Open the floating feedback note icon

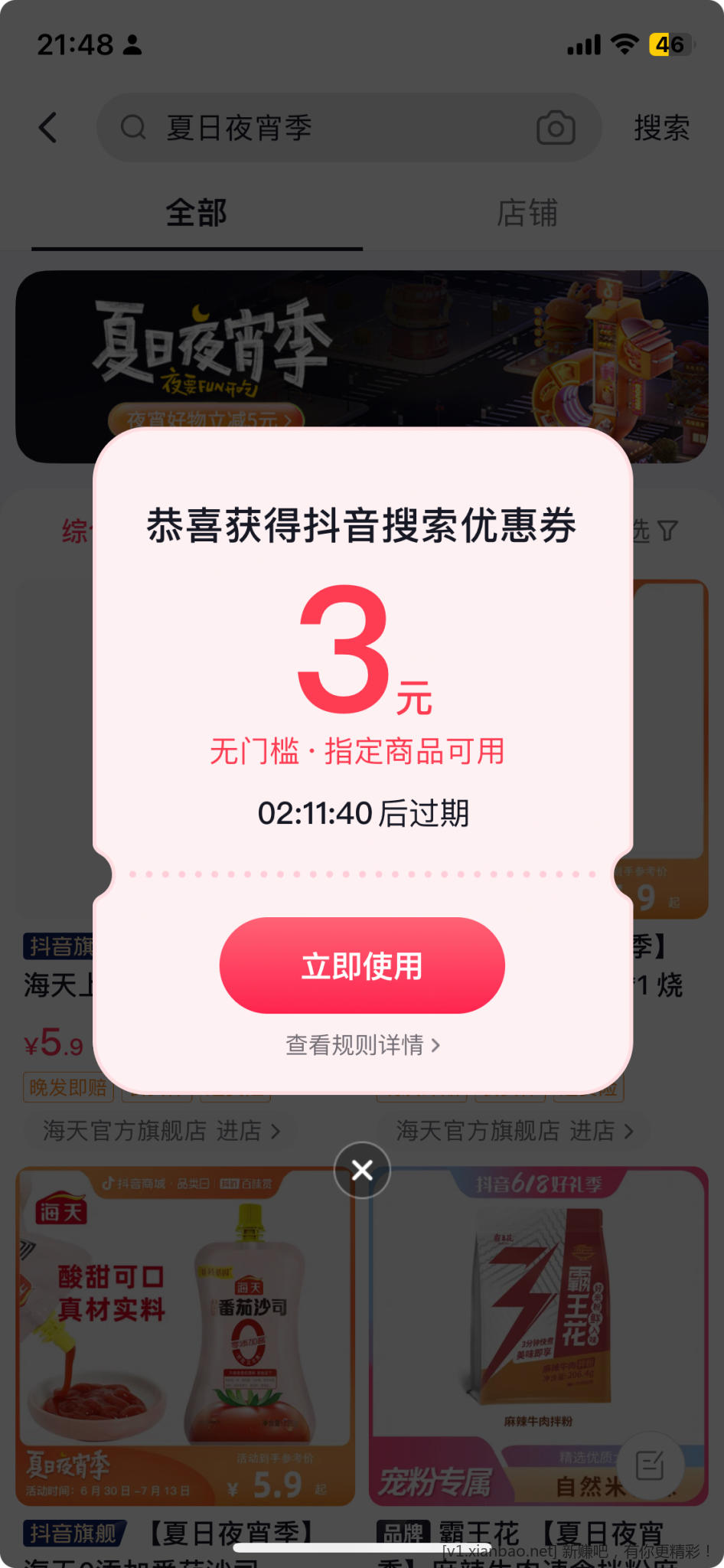(650, 1465)
